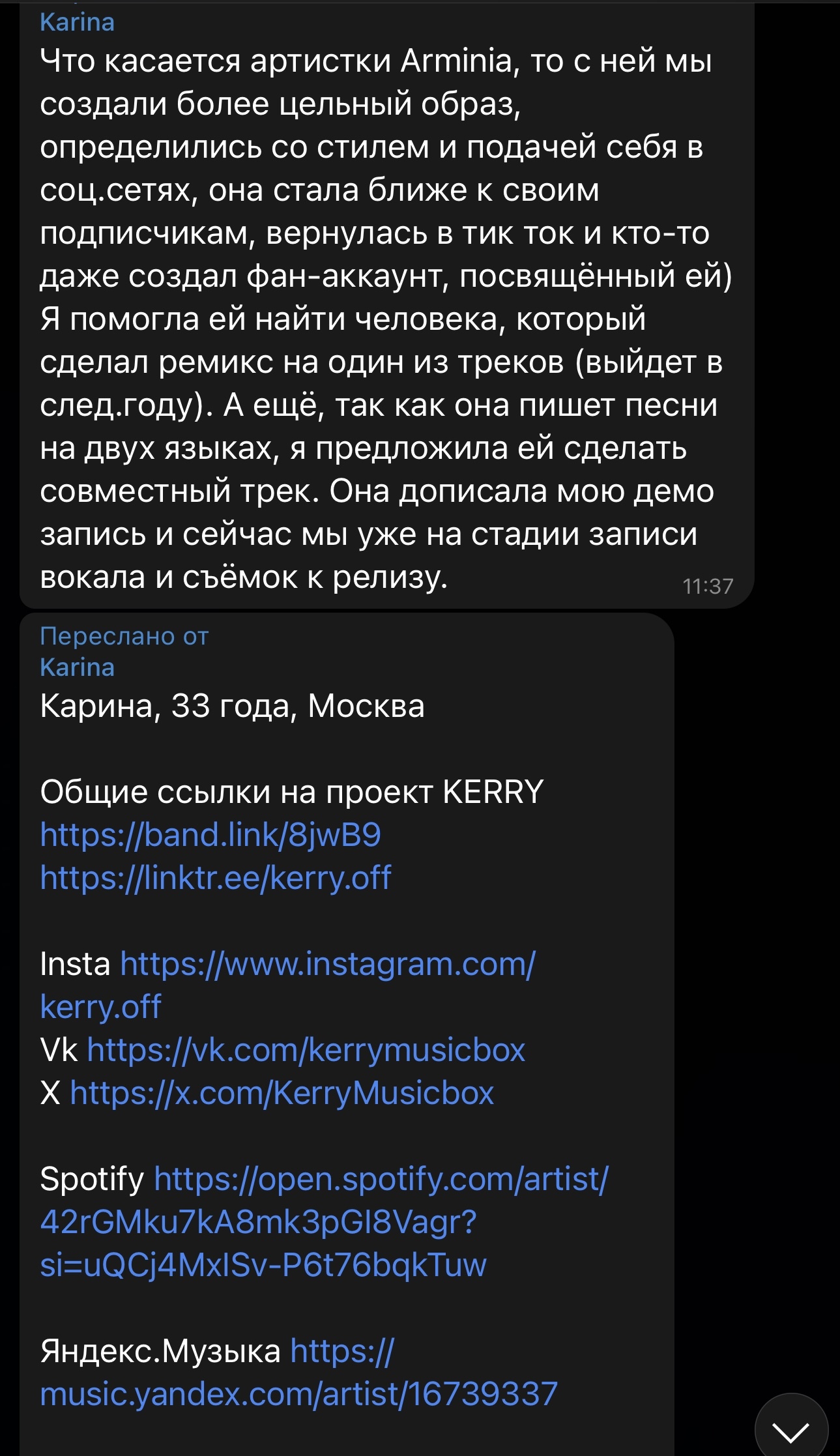The width and height of the screenshot is (840, 1456).
Task: Open the band.link/8jwB9 link
Action: [210, 835]
